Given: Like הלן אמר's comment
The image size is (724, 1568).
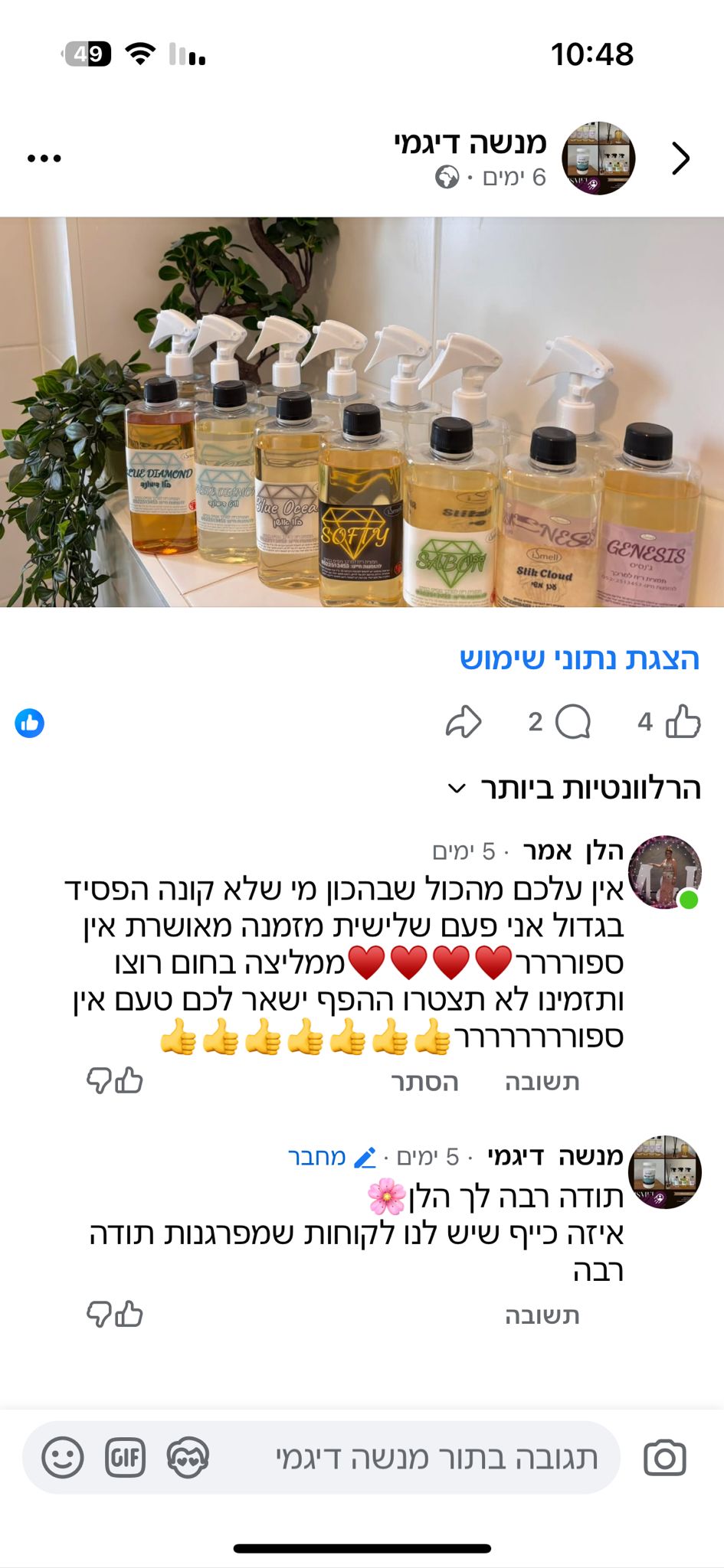Looking at the screenshot, I should click(x=129, y=1080).
